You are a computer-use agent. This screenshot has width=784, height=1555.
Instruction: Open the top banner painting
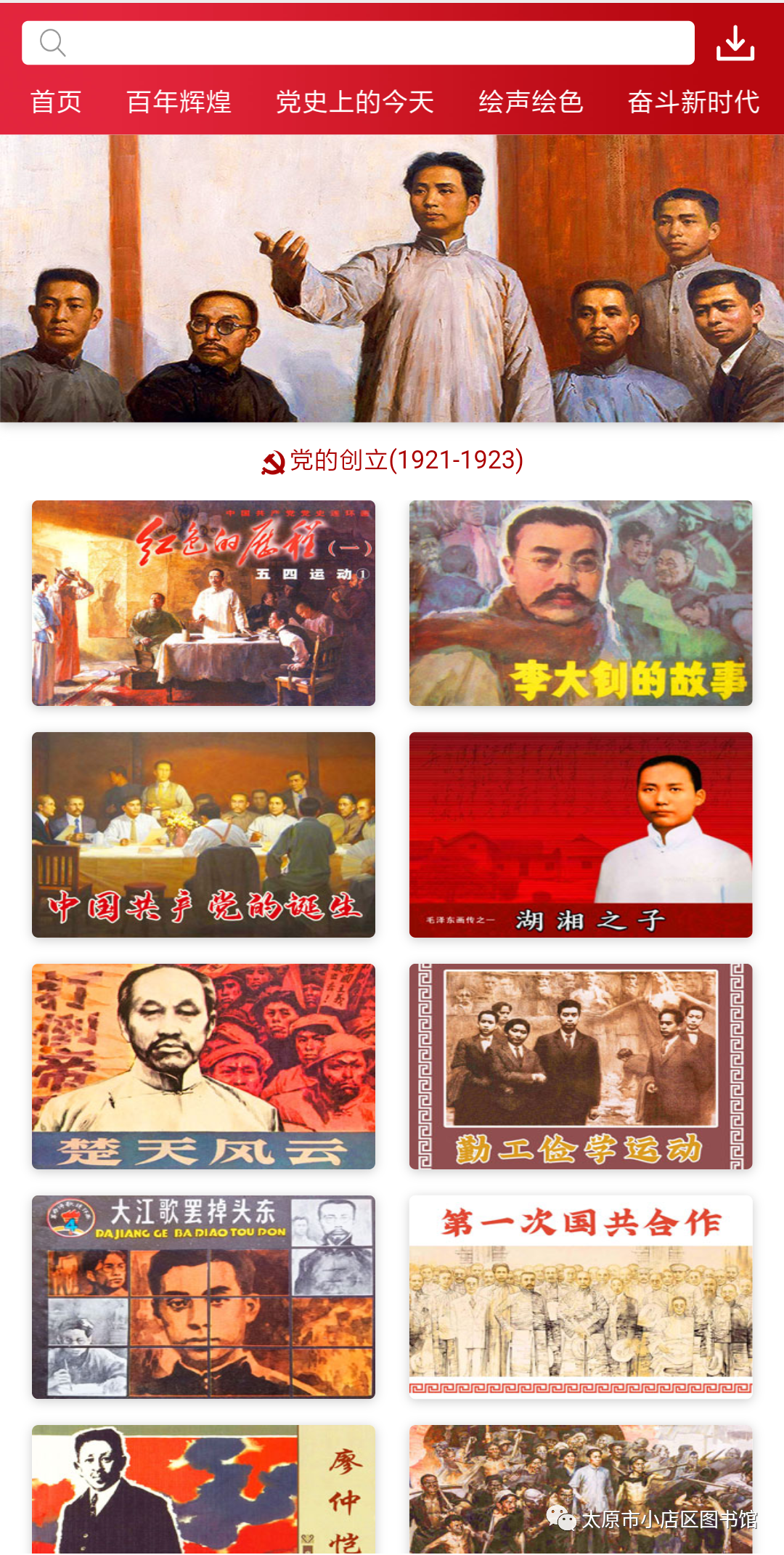click(x=392, y=278)
